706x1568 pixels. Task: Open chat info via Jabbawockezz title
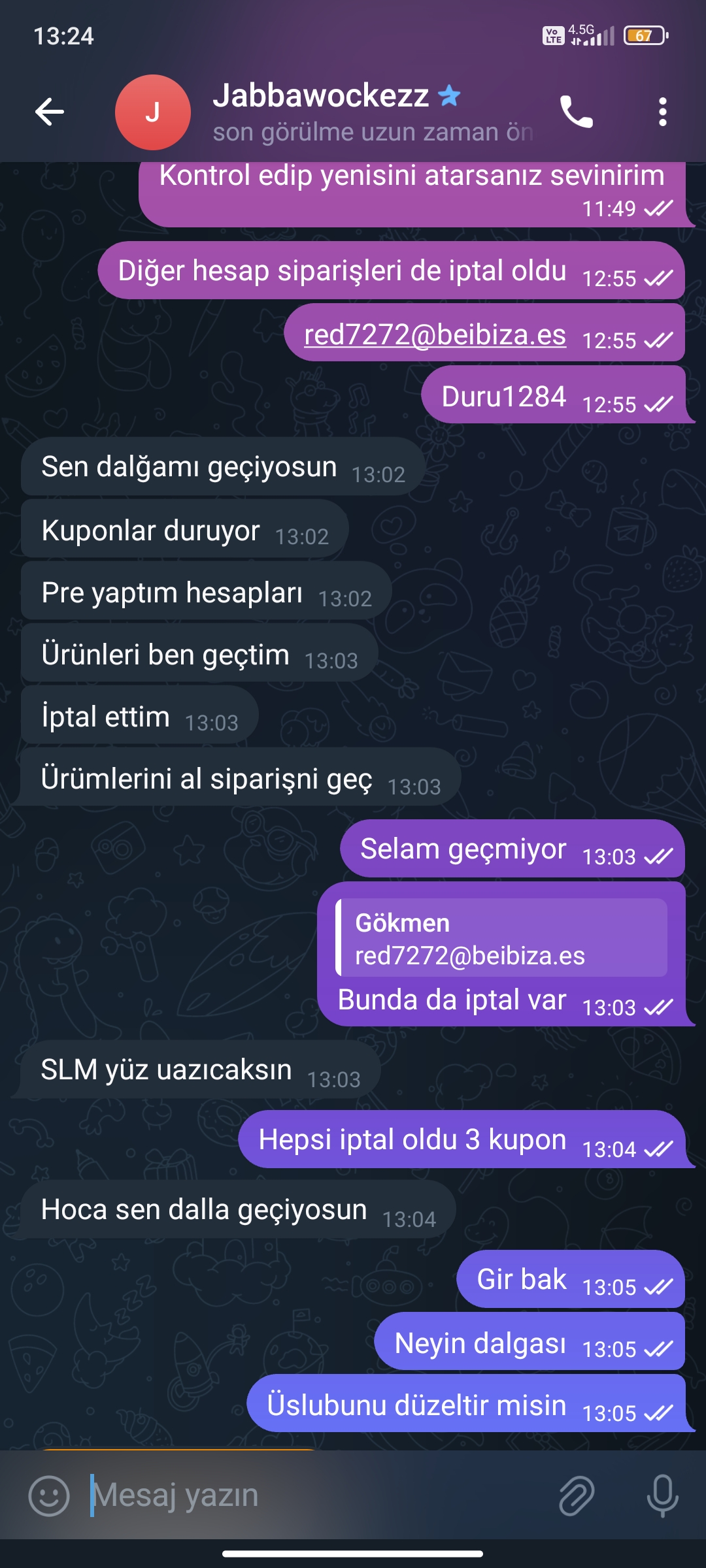coord(321,96)
